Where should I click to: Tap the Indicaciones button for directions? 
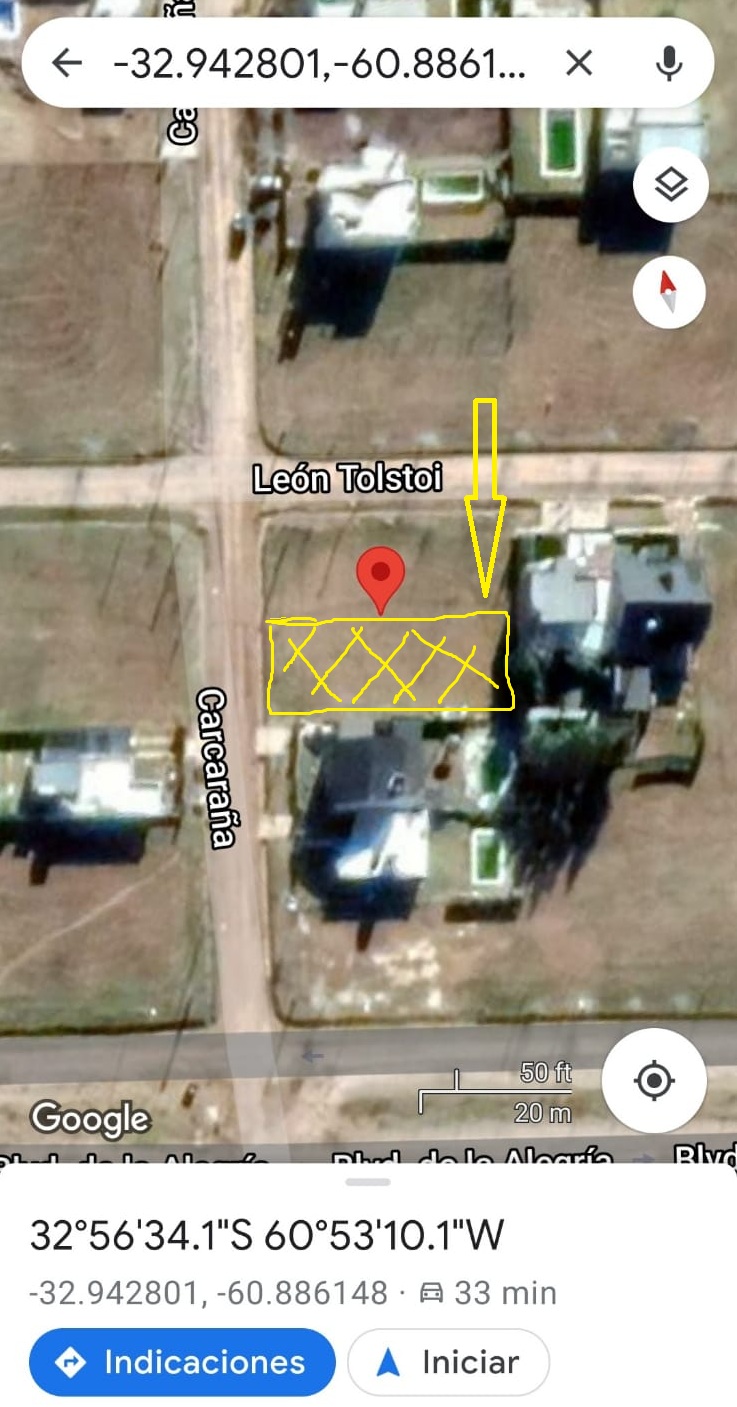pos(182,1362)
